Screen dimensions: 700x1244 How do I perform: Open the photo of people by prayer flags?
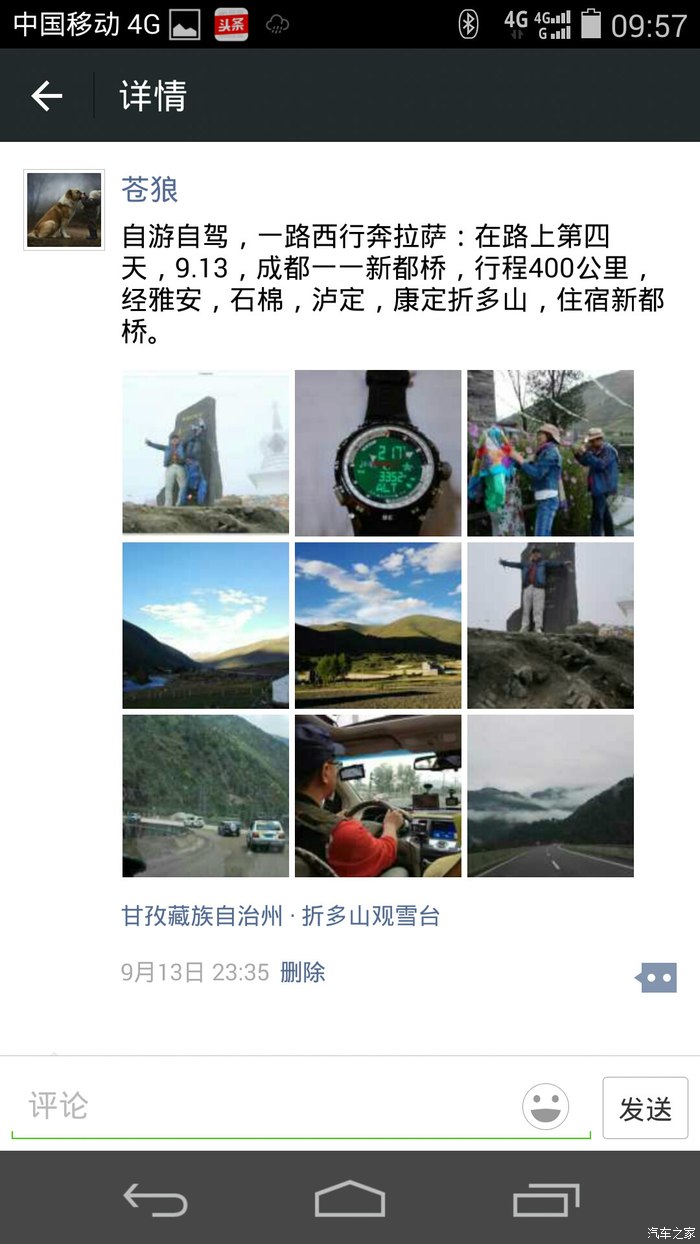pos(550,453)
